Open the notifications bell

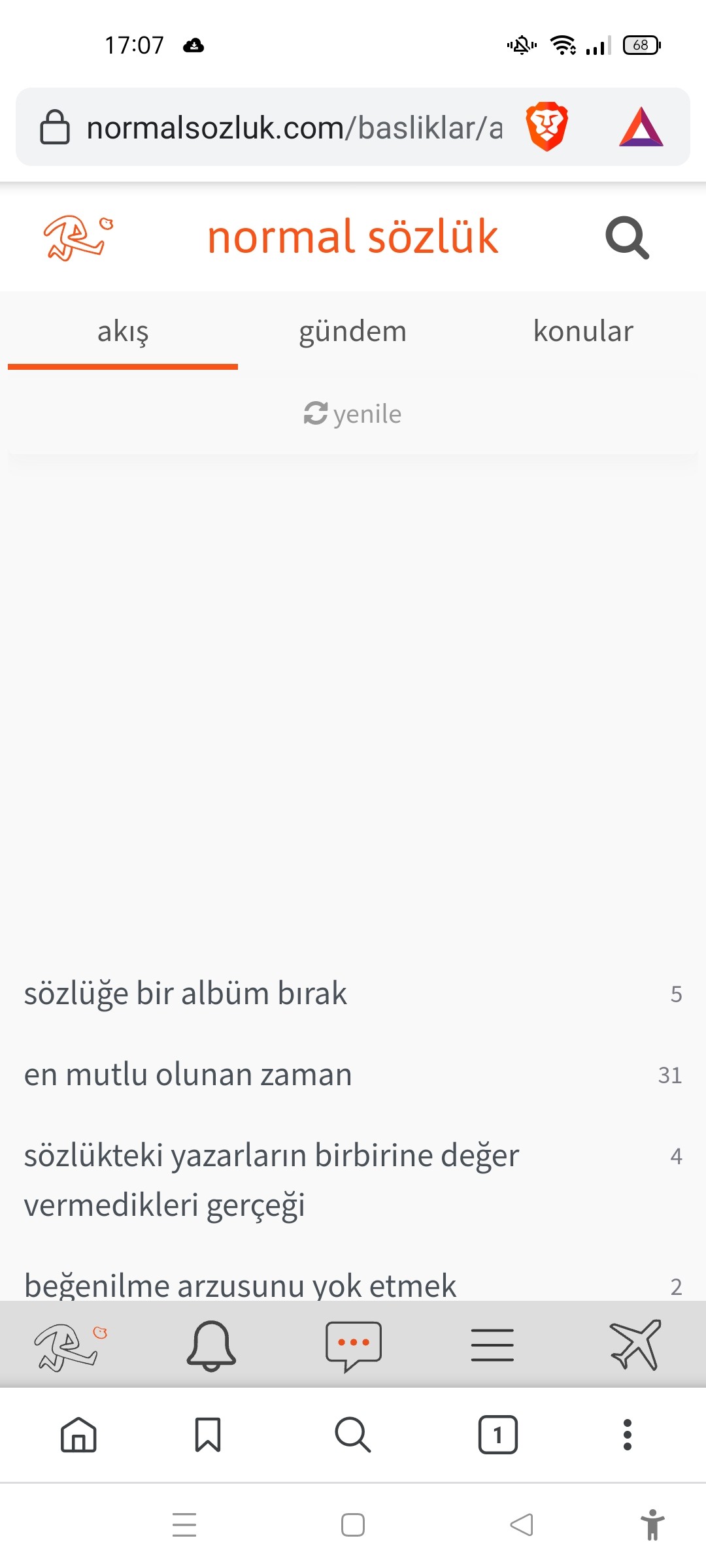[x=211, y=1345]
